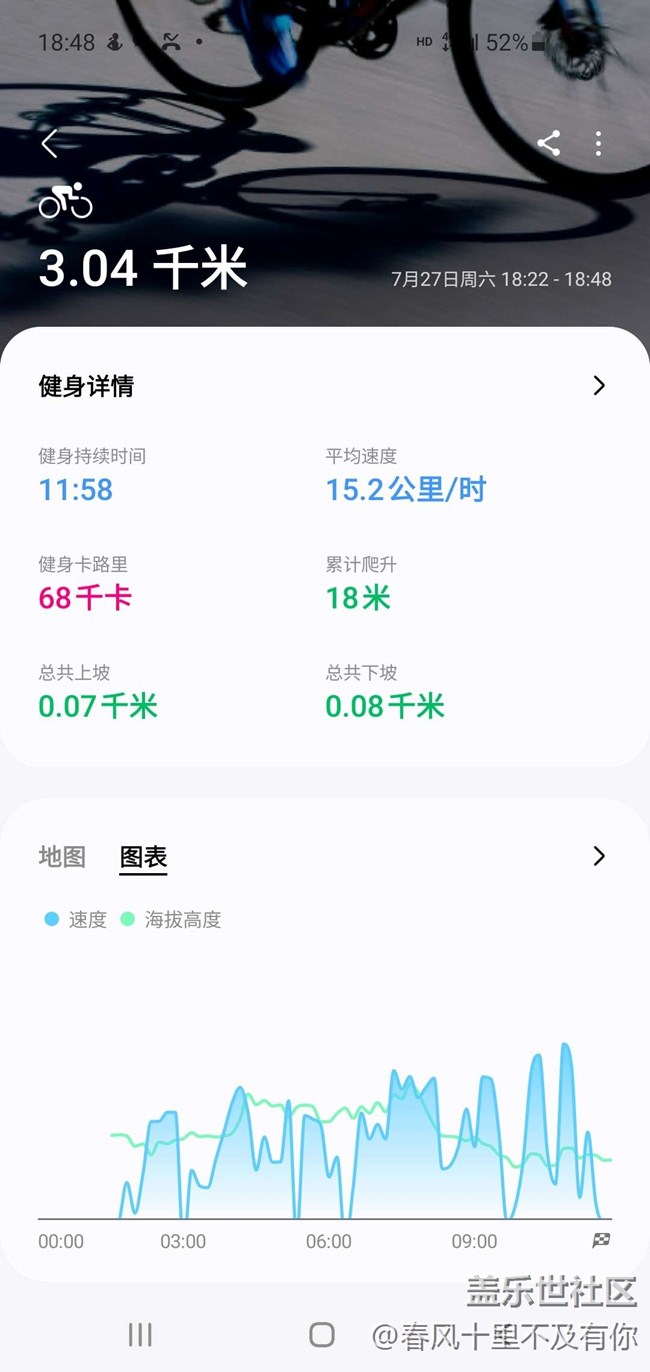Switch to the 地图 tab
This screenshot has height=1372, width=650.
coord(62,857)
